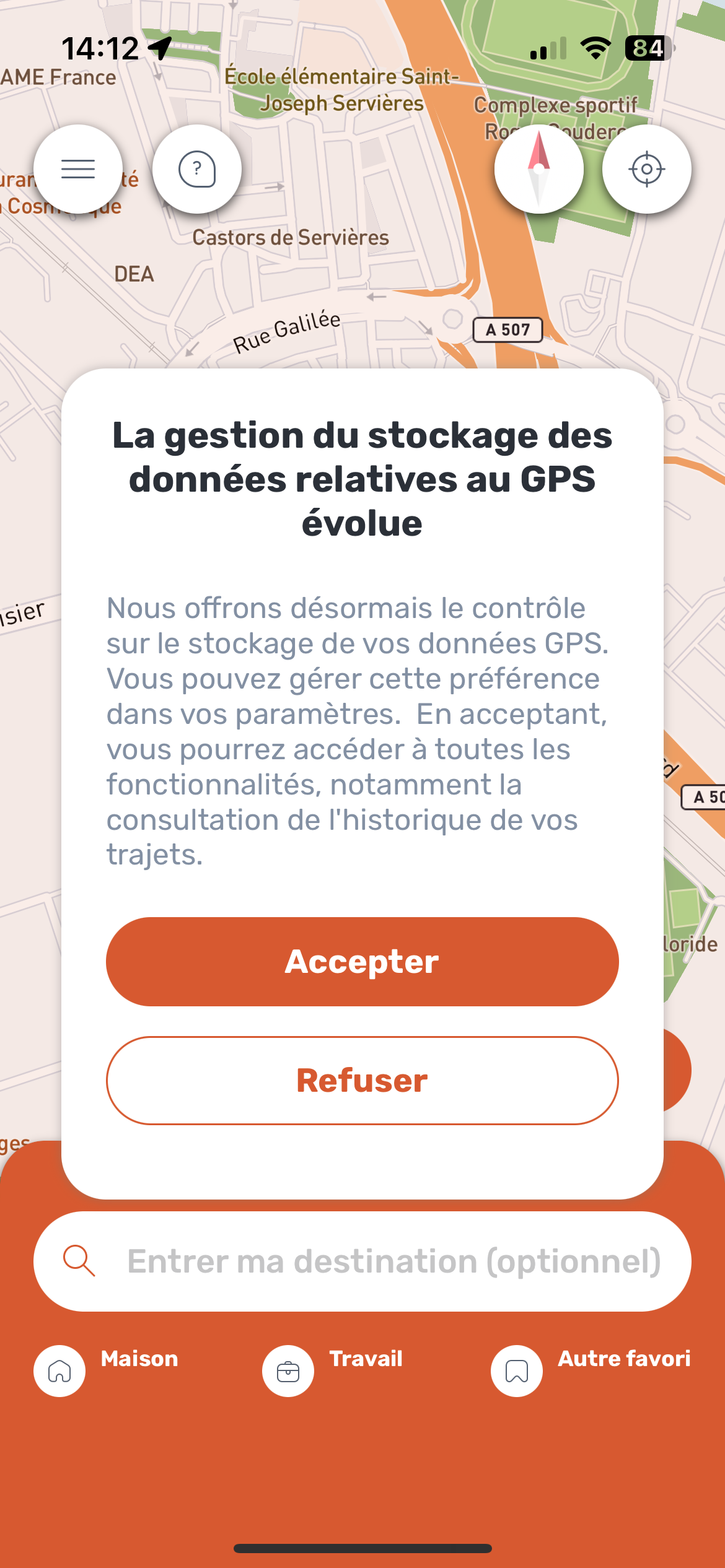Tap the compass to reorient the map
The image size is (725, 1568).
point(538,169)
